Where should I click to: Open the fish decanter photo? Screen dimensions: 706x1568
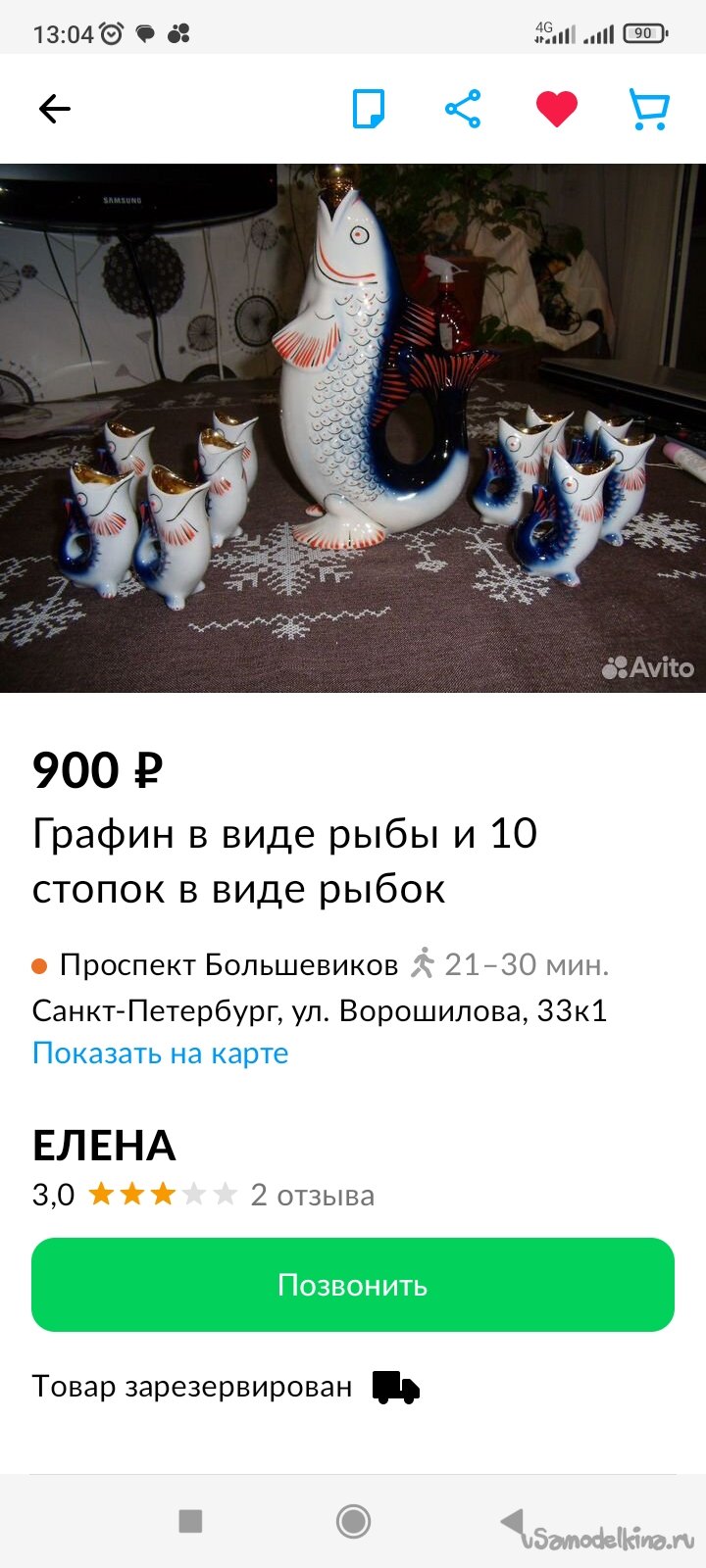pyautogui.click(x=353, y=427)
